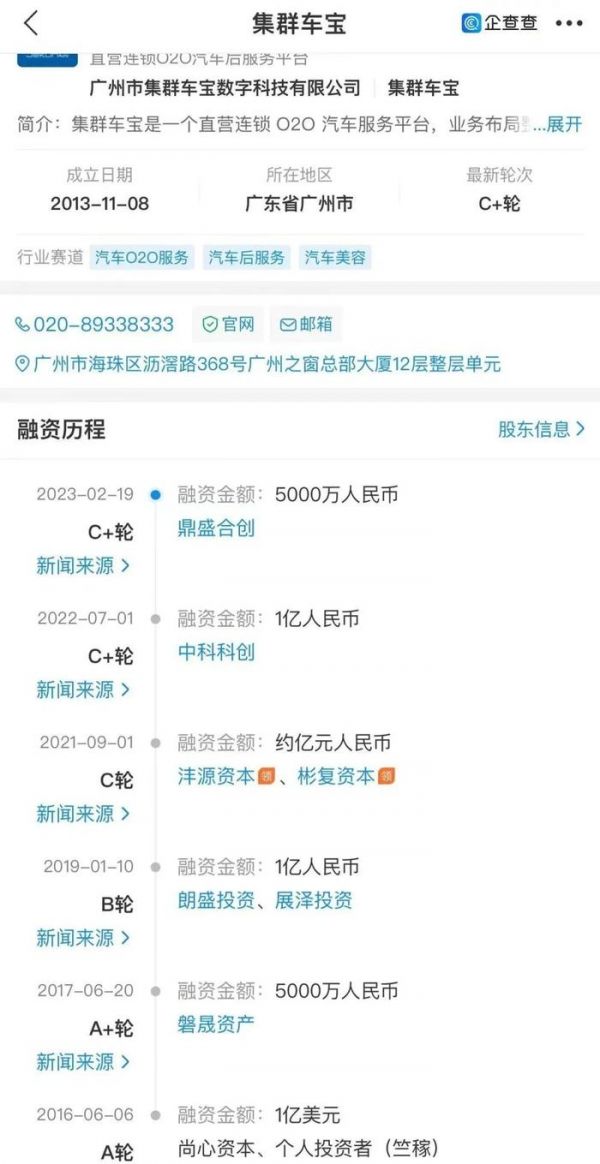View investor 展泽投资
Screen dimensions: 600x1164
coord(314,901)
